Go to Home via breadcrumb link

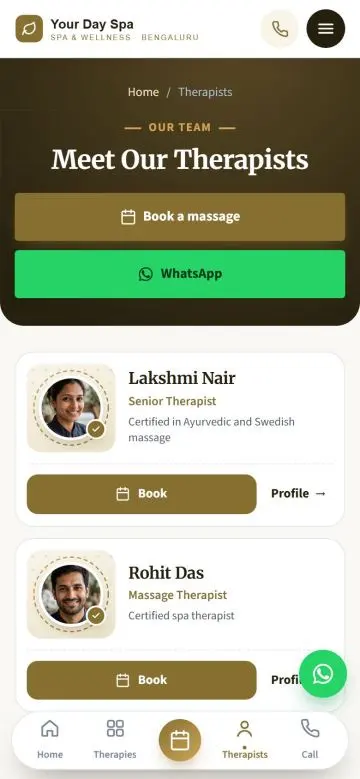[x=143, y=92]
